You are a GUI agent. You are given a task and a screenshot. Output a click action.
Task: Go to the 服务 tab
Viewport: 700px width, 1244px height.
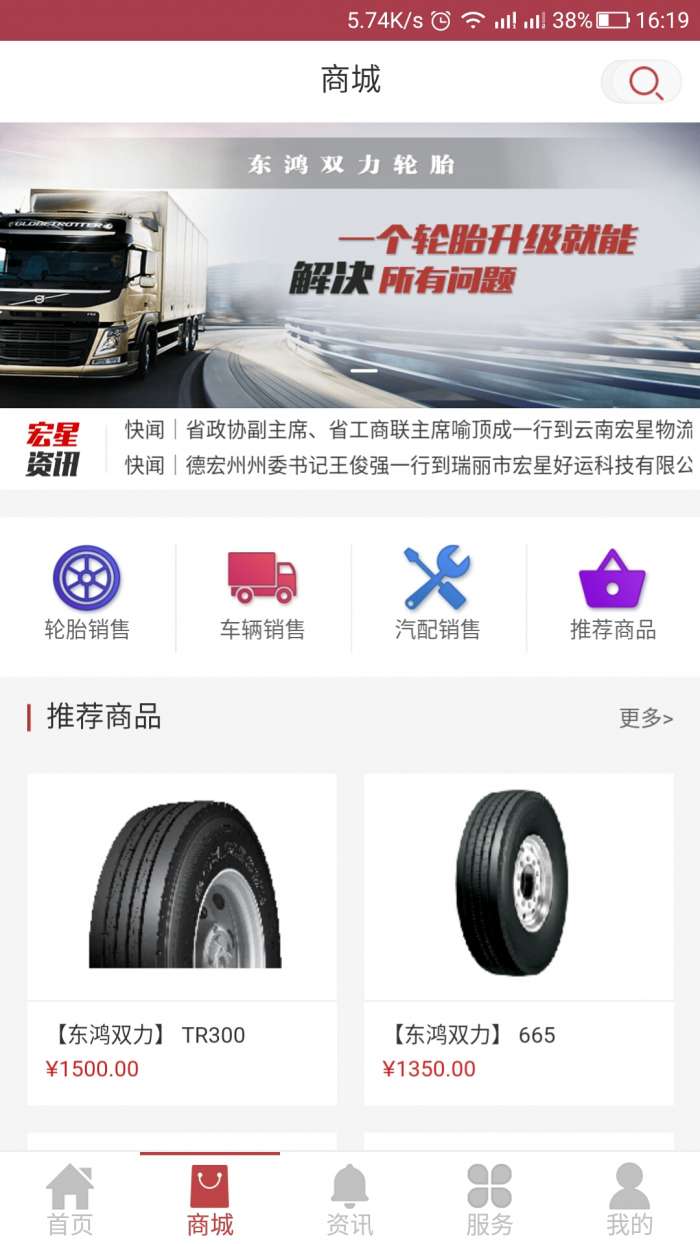490,1199
